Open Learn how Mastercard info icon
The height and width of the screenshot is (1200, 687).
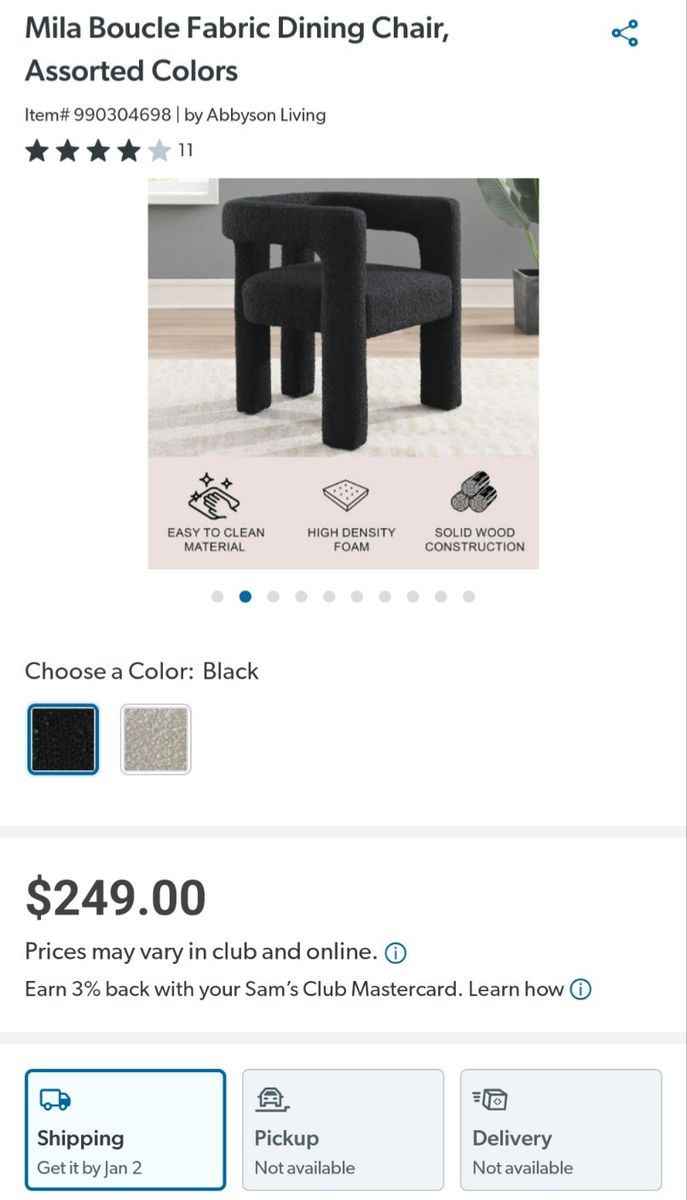[580, 990]
